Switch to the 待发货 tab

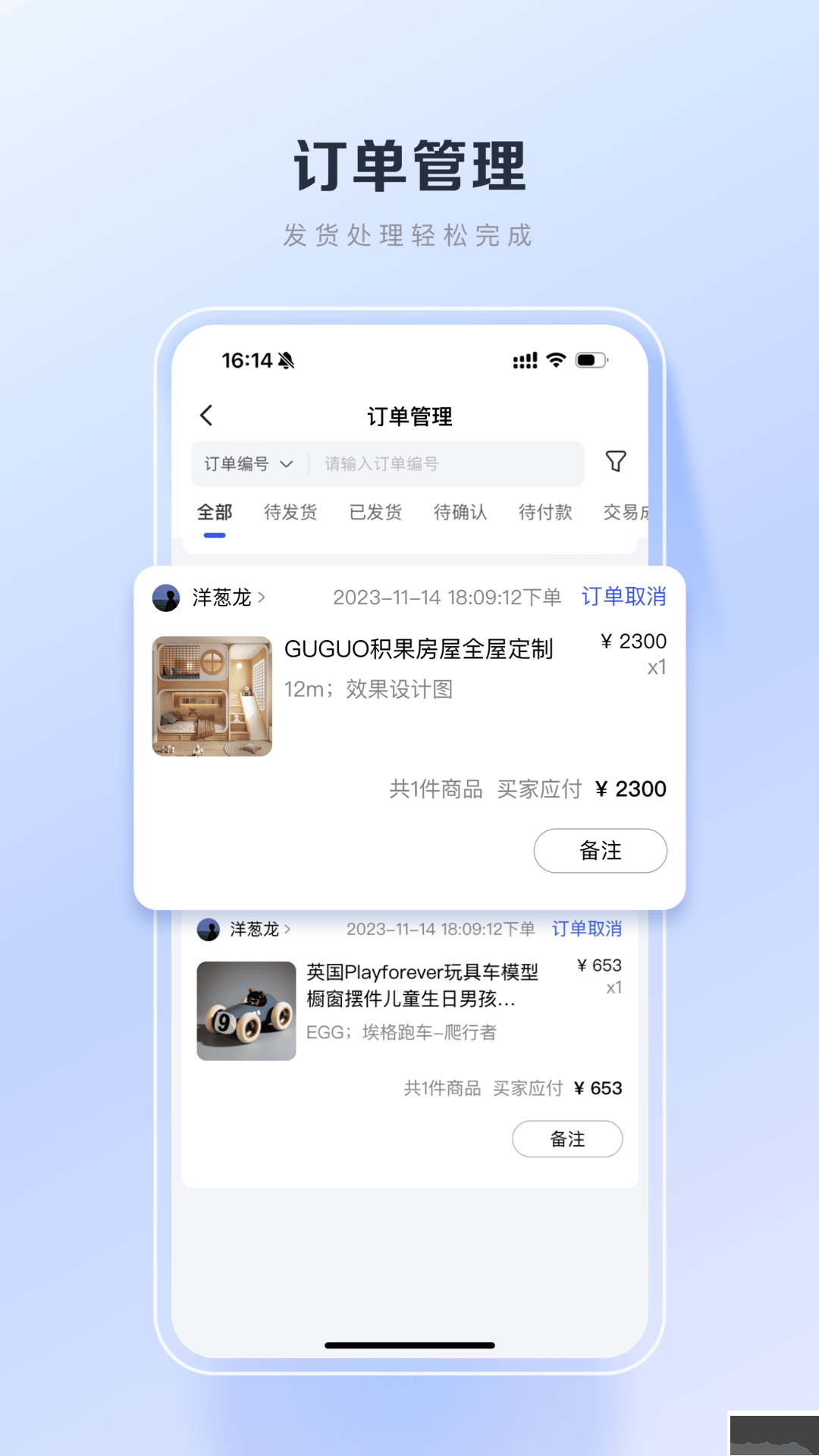tap(289, 512)
